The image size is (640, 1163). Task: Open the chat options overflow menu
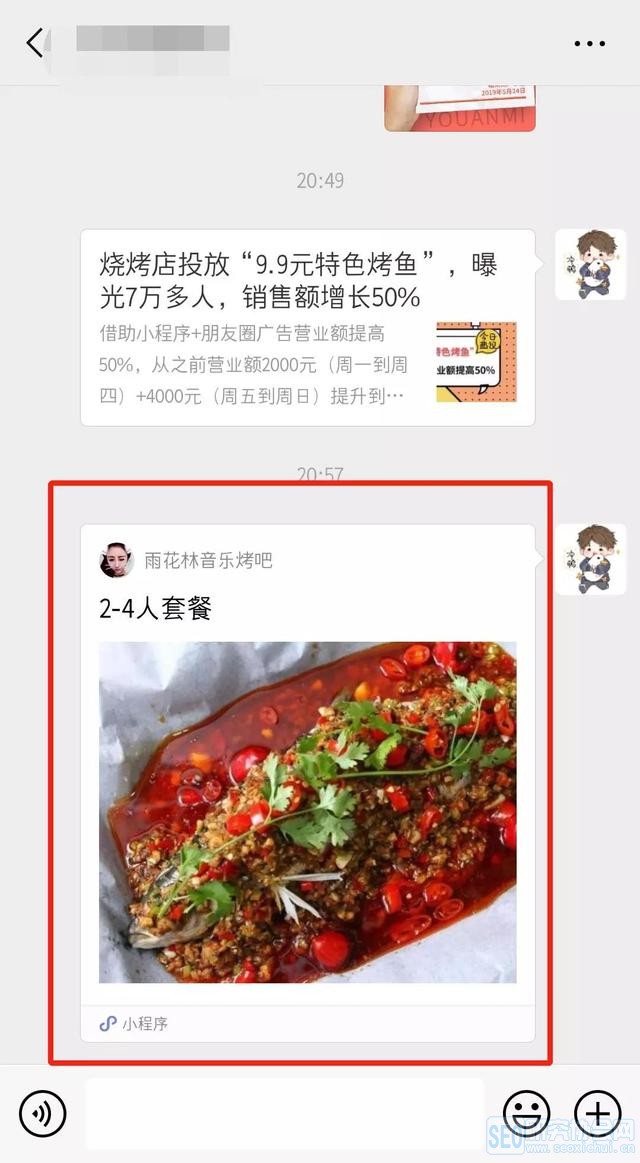[589, 44]
